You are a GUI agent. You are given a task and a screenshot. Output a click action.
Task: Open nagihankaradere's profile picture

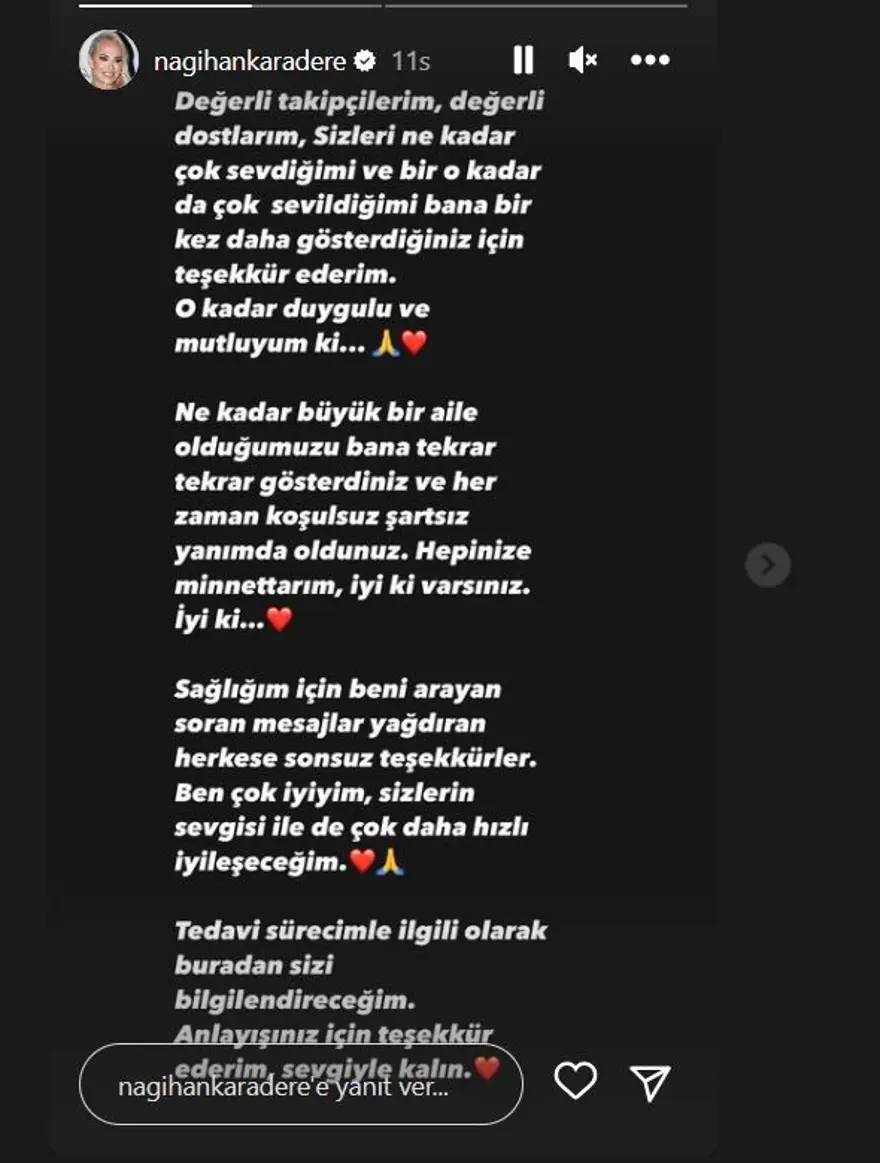coord(108,60)
